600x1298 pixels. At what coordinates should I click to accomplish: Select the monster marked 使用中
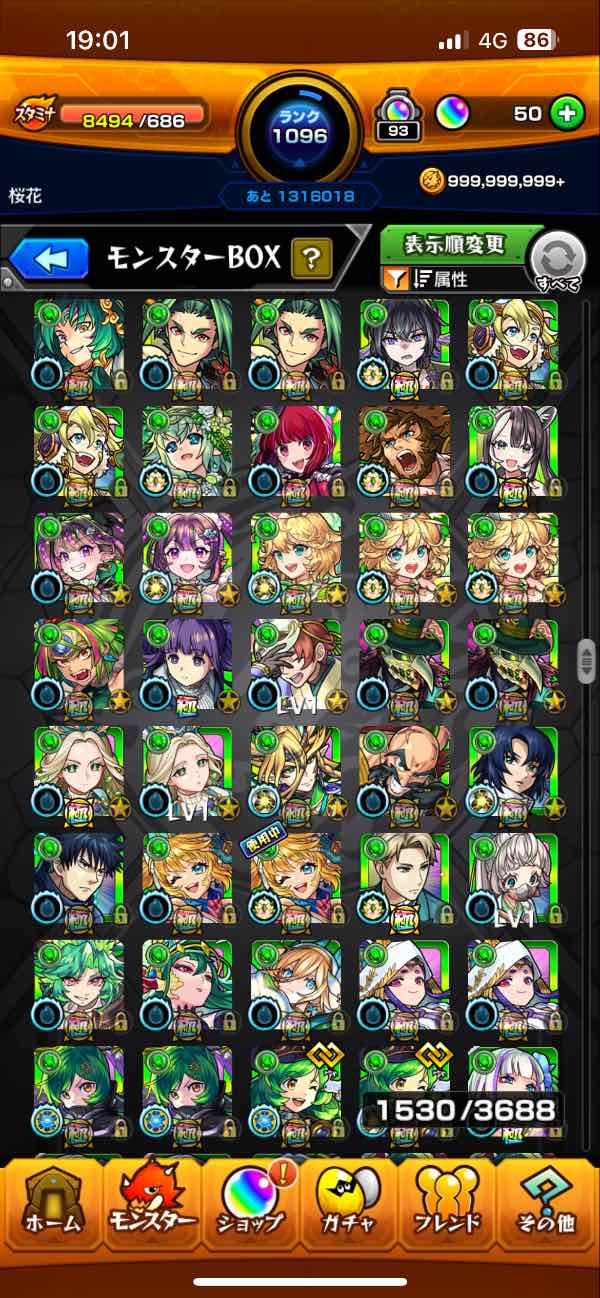(296, 879)
